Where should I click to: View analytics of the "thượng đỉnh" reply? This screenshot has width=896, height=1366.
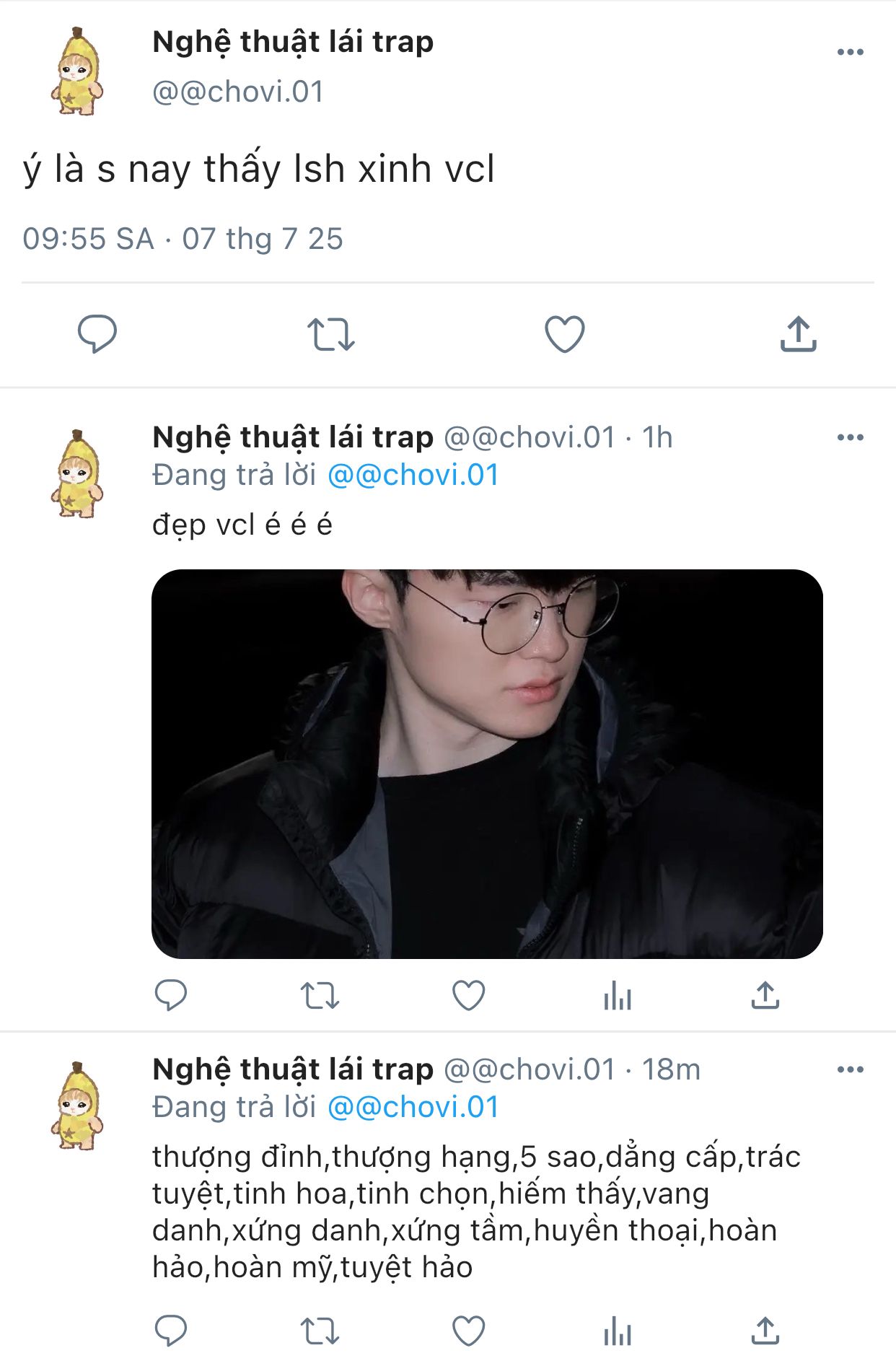618,1331
